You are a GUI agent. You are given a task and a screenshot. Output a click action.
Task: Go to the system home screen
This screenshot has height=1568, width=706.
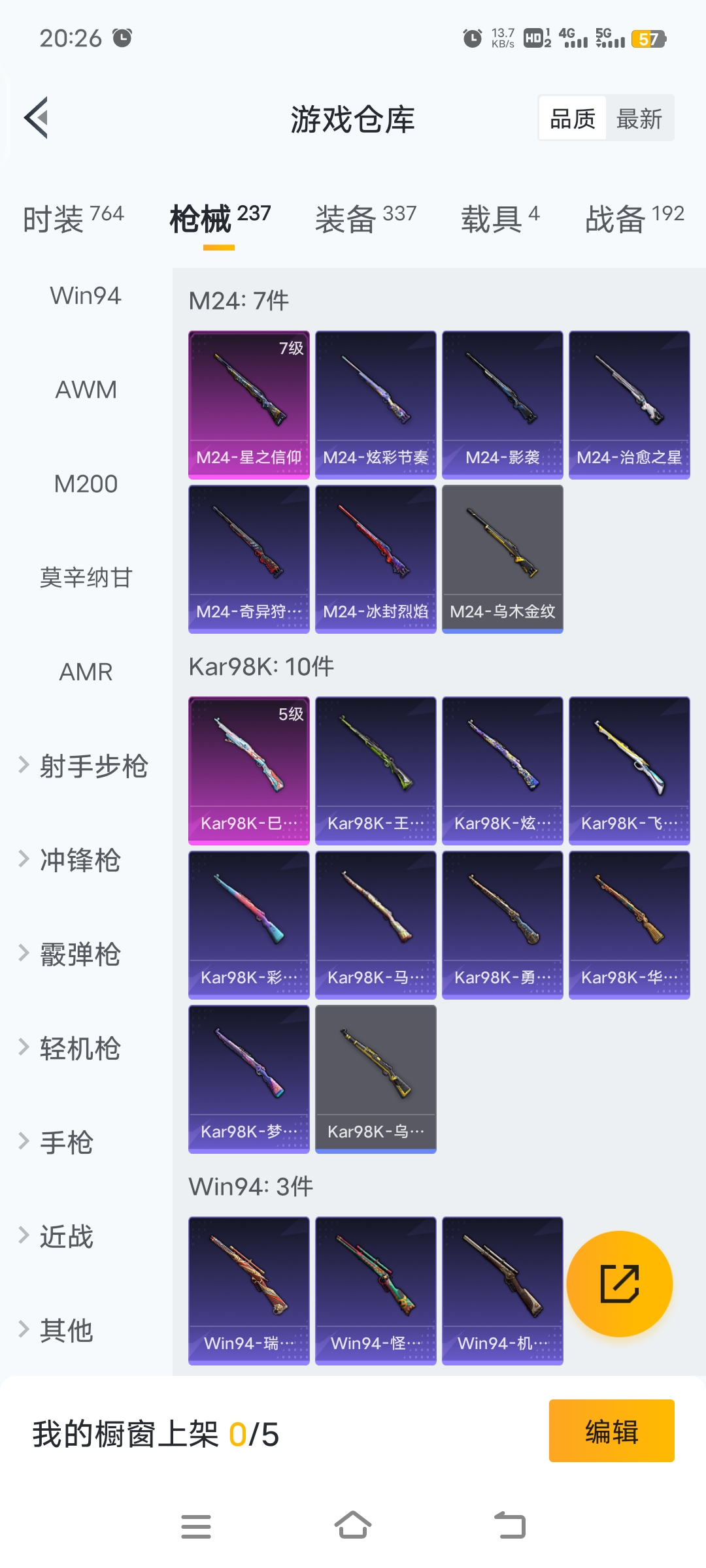(x=353, y=1526)
